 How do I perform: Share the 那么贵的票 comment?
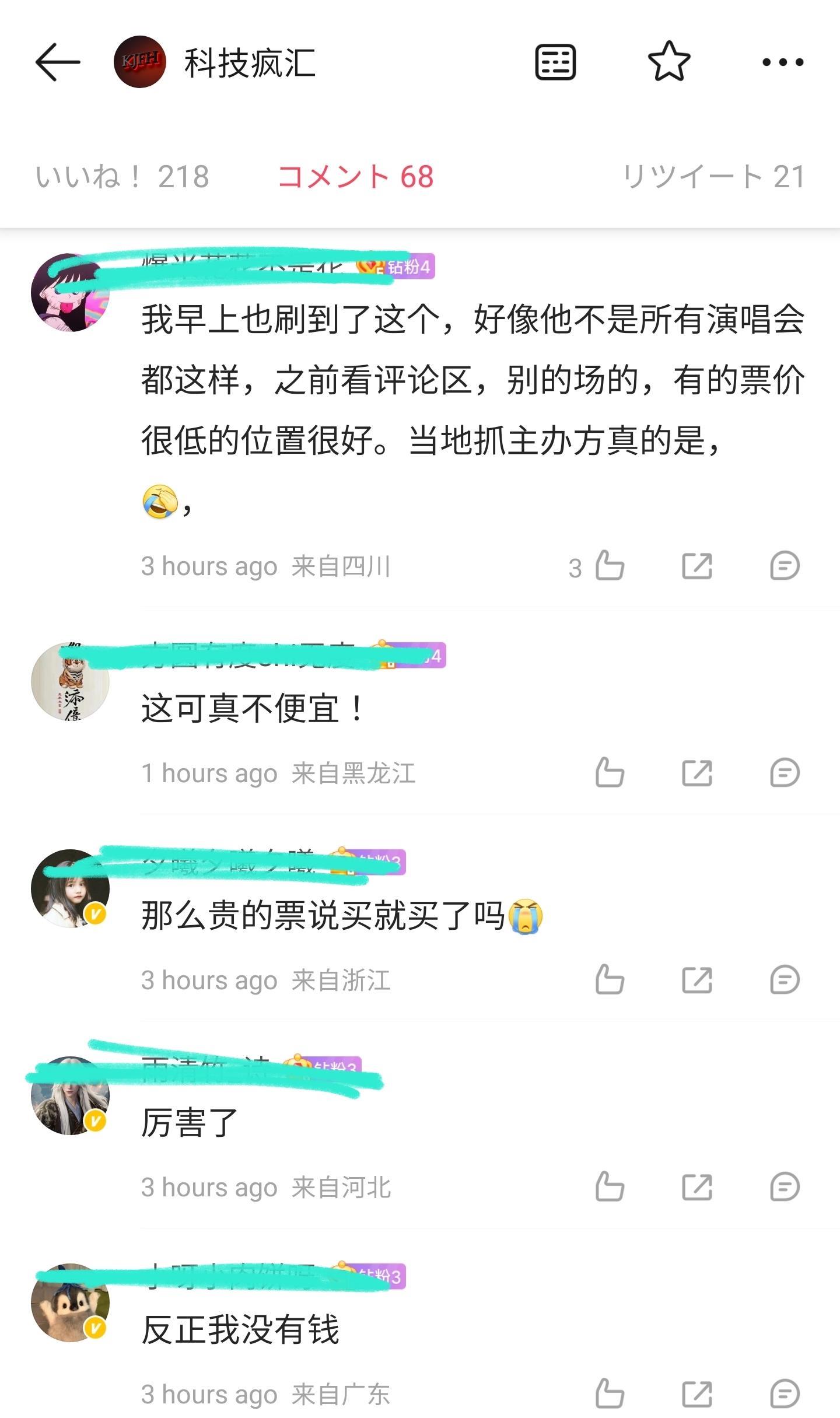click(697, 979)
